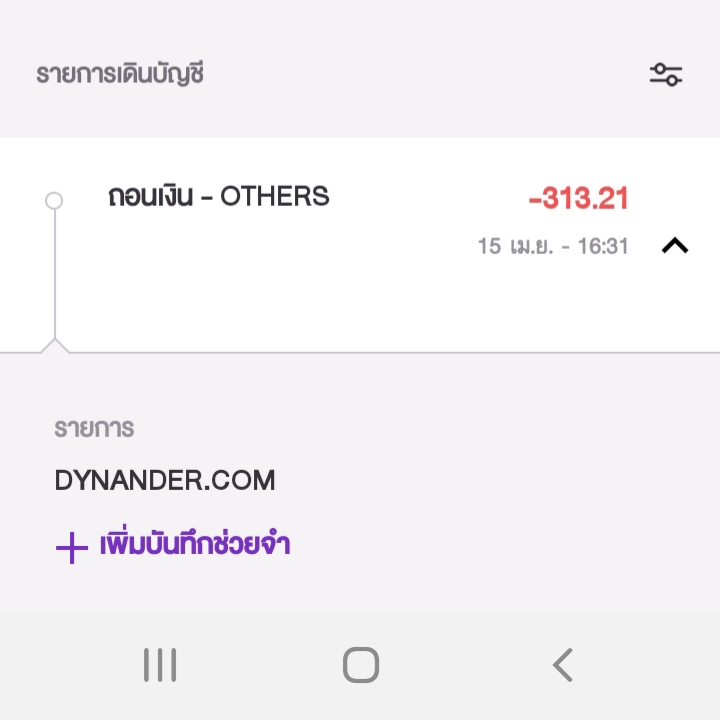Open the transaction filter settings icon

pyautogui.click(x=665, y=74)
